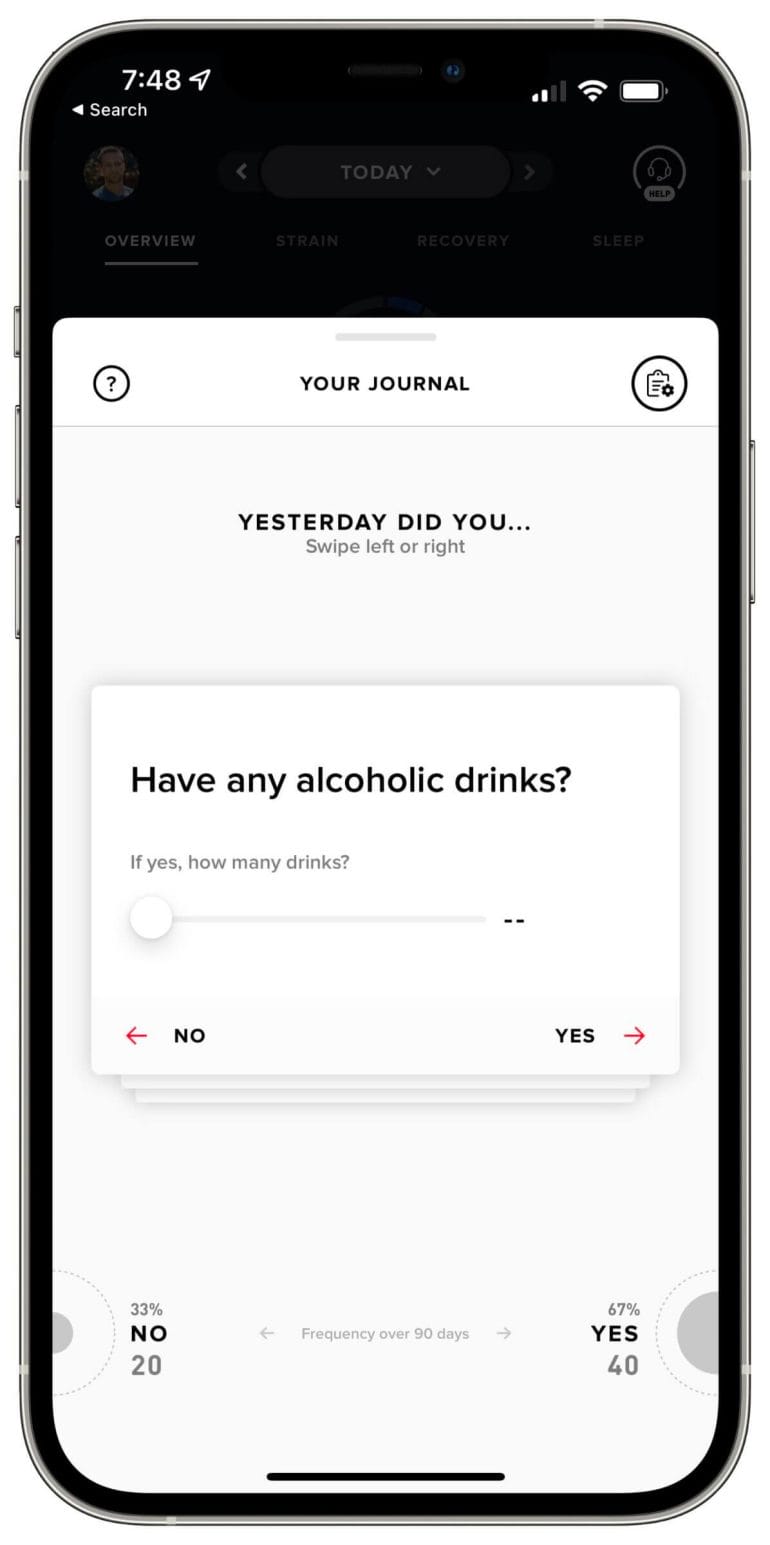
Task: Show previous frequency period arrow
Action: [267, 1333]
